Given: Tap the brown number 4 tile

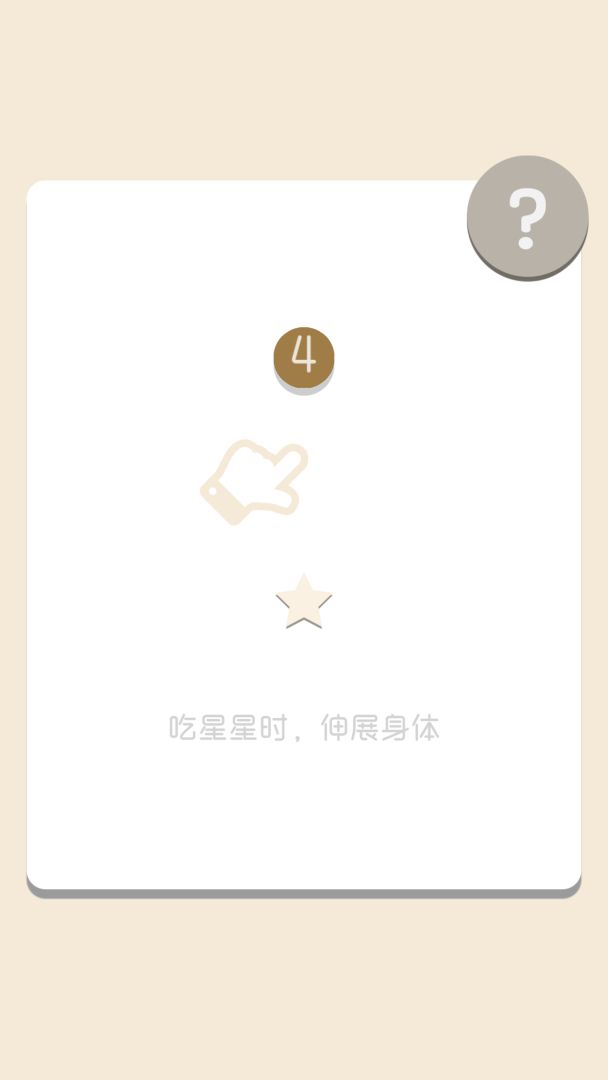Looking at the screenshot, I should 303,355.
